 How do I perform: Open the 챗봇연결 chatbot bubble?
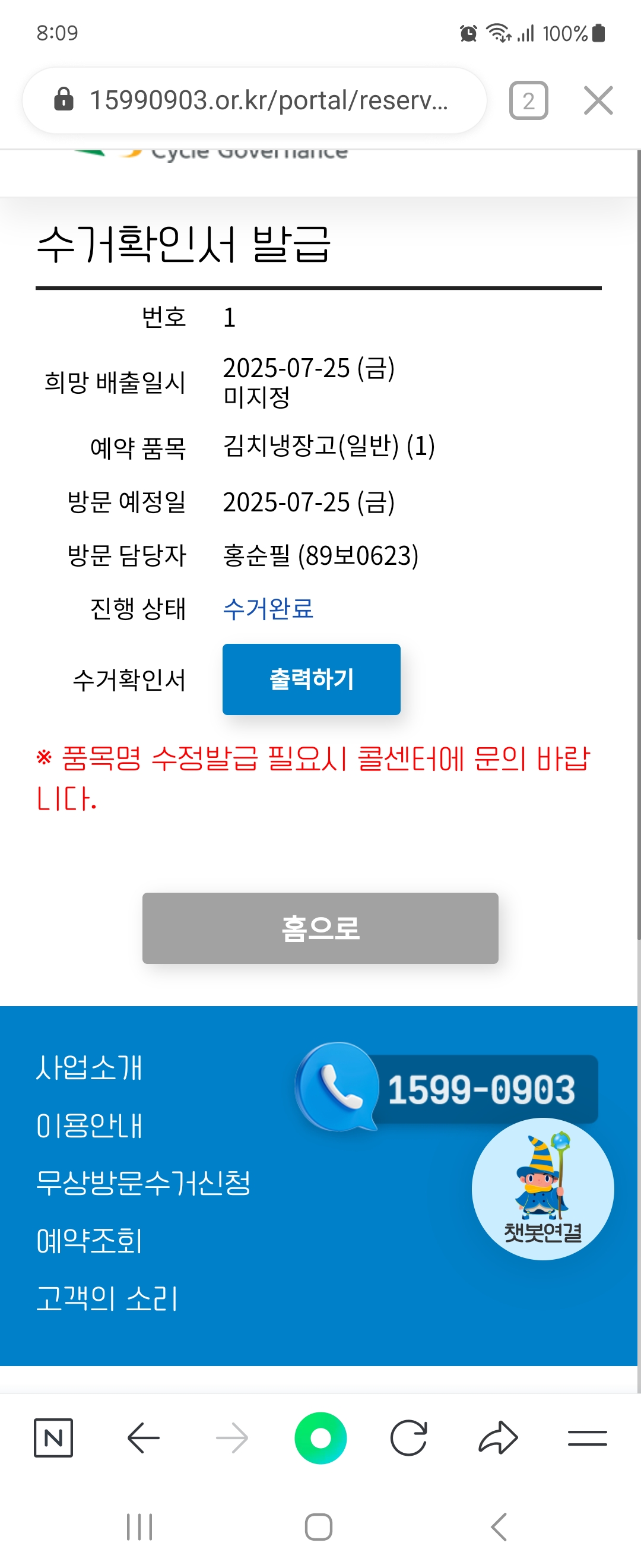click(x=542, y=1188)
